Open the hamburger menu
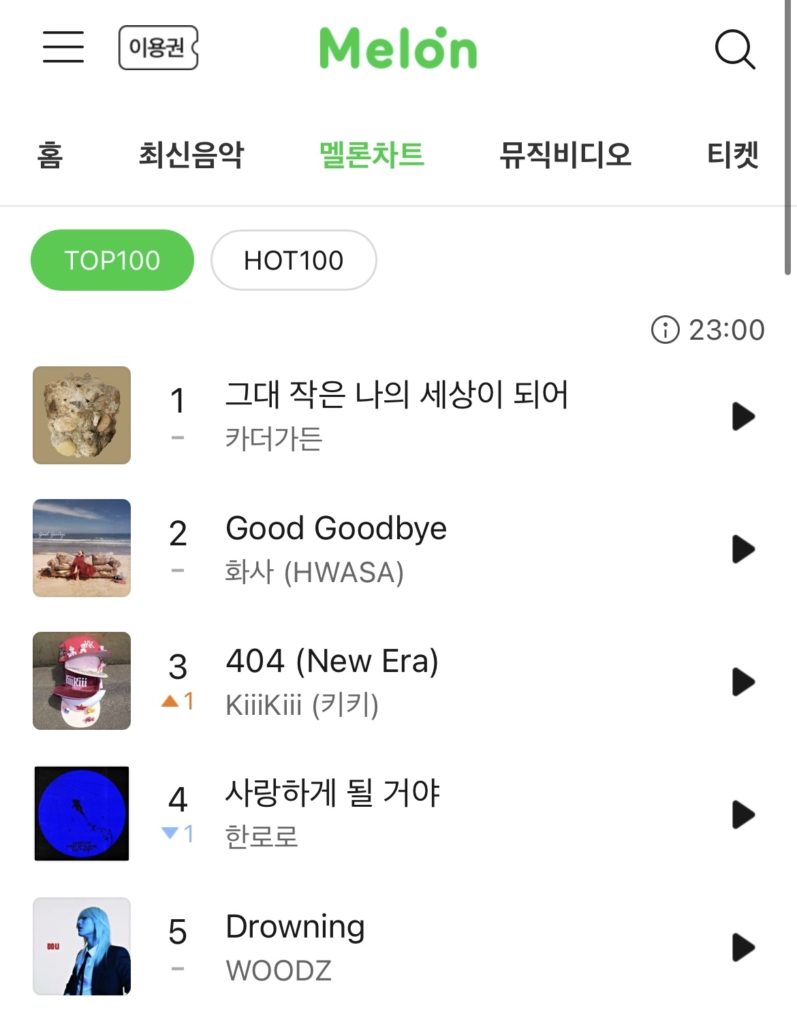 pyautogui.click(x=63, y=47)
